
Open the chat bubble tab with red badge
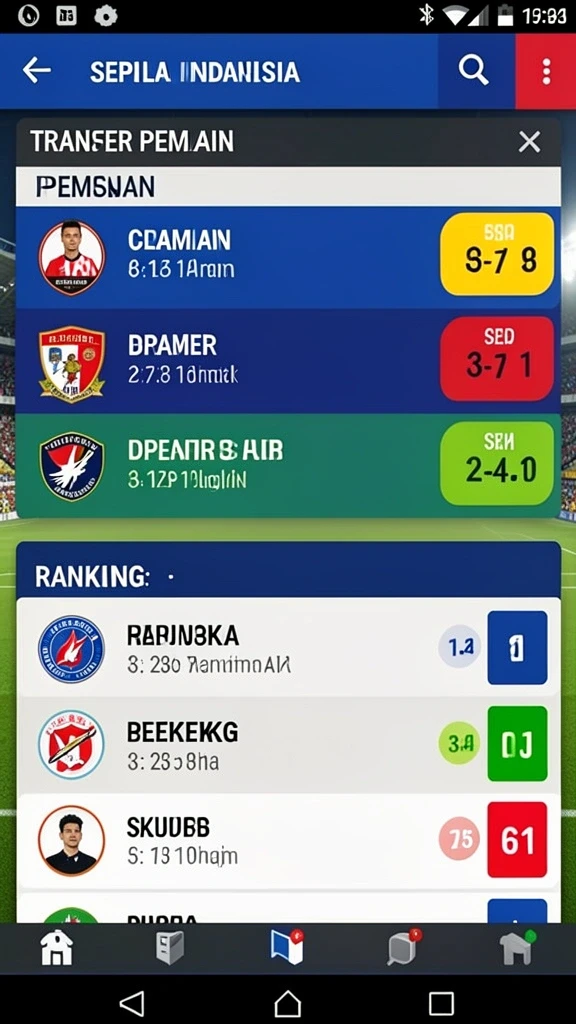404,947
